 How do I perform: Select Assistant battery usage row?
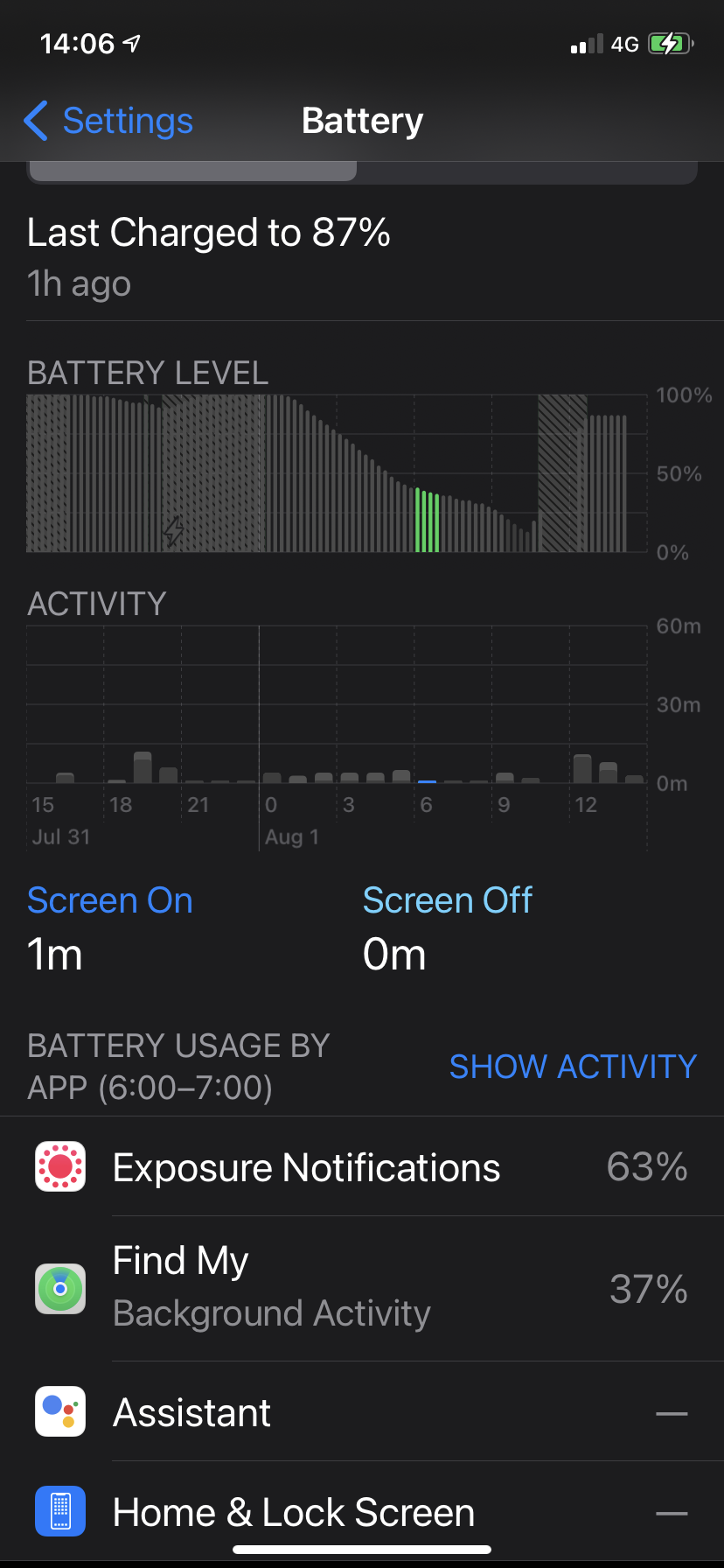point(362,1412)
